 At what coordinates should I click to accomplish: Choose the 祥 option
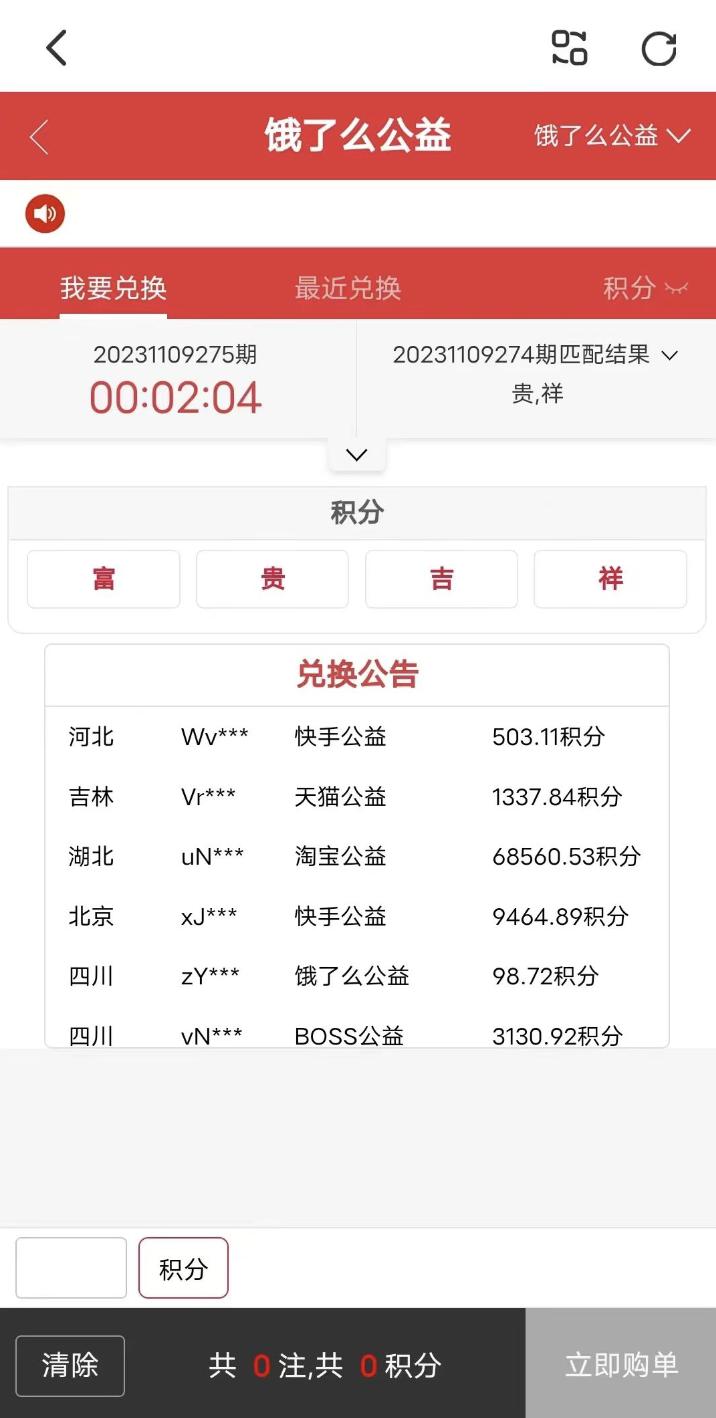click(x=610, y=579)
